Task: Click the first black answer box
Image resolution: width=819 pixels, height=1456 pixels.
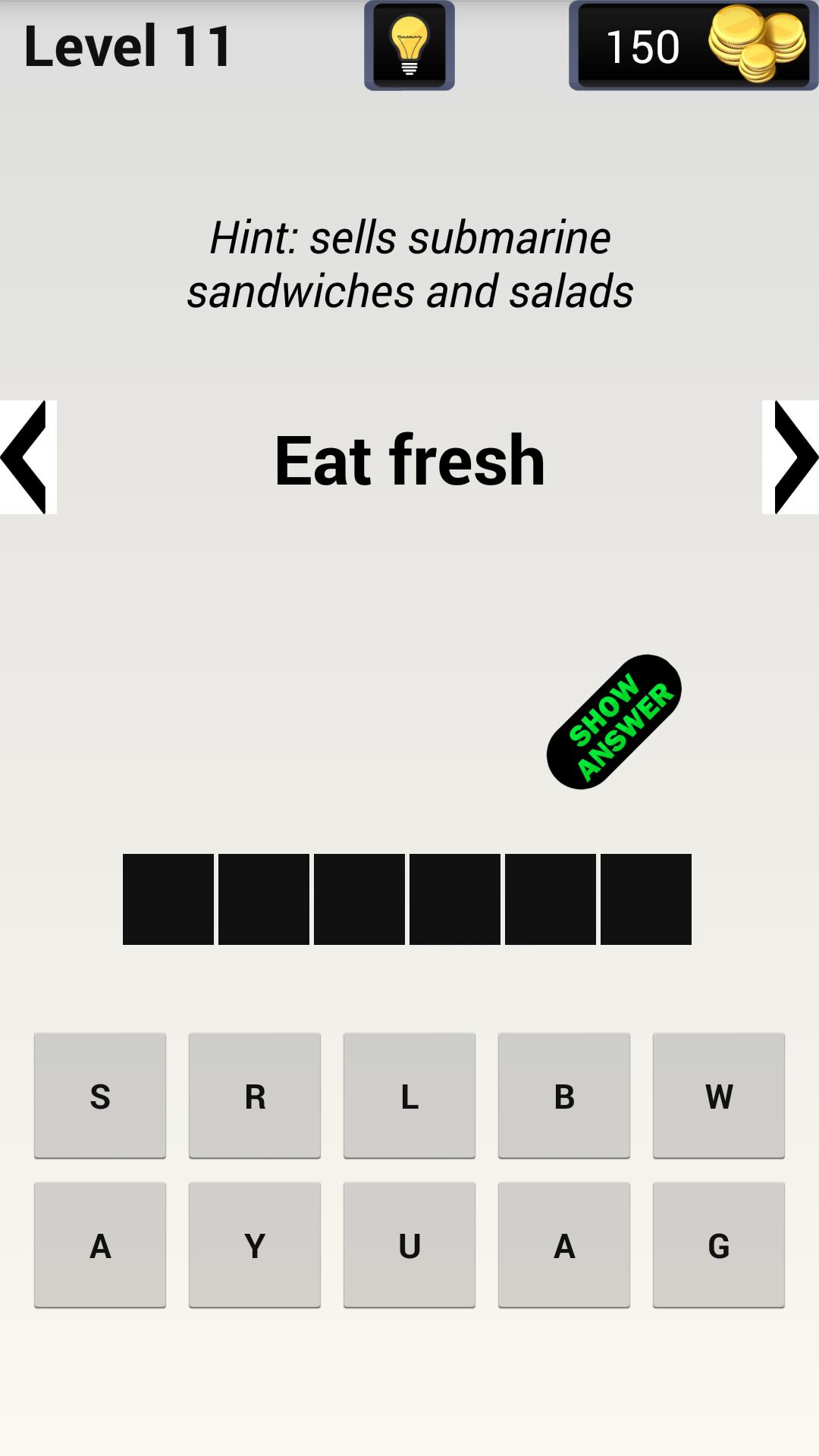Action: pyautogui.click(x=170, y=899)
